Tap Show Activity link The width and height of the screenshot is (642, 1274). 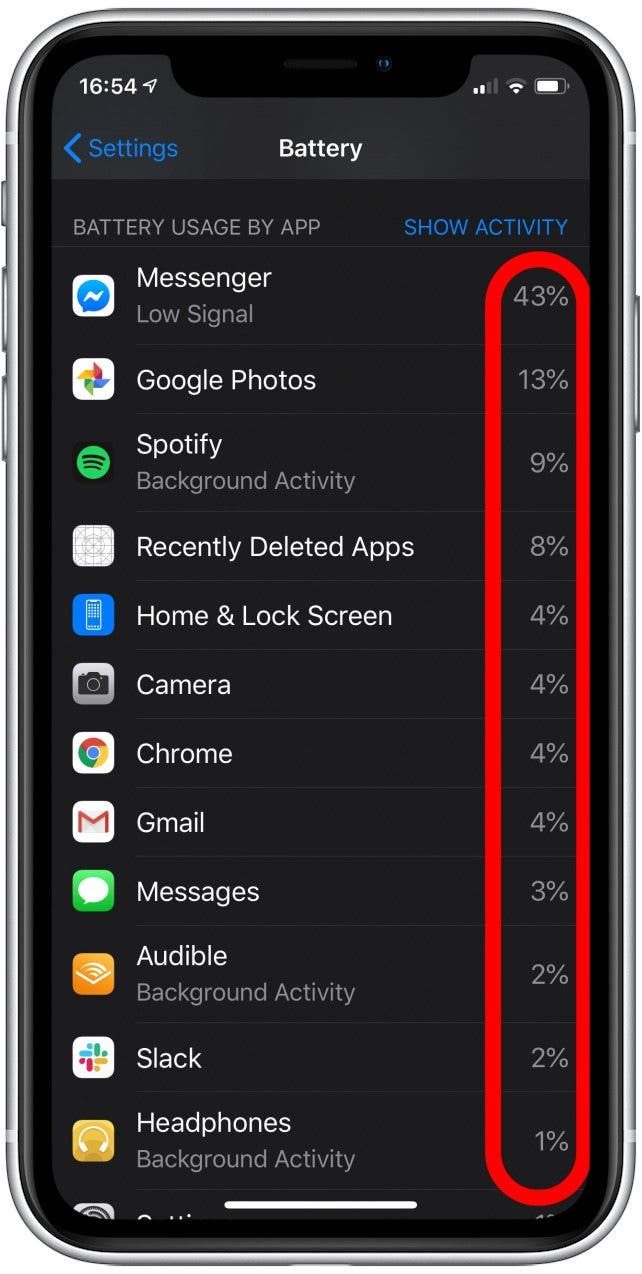485,227
